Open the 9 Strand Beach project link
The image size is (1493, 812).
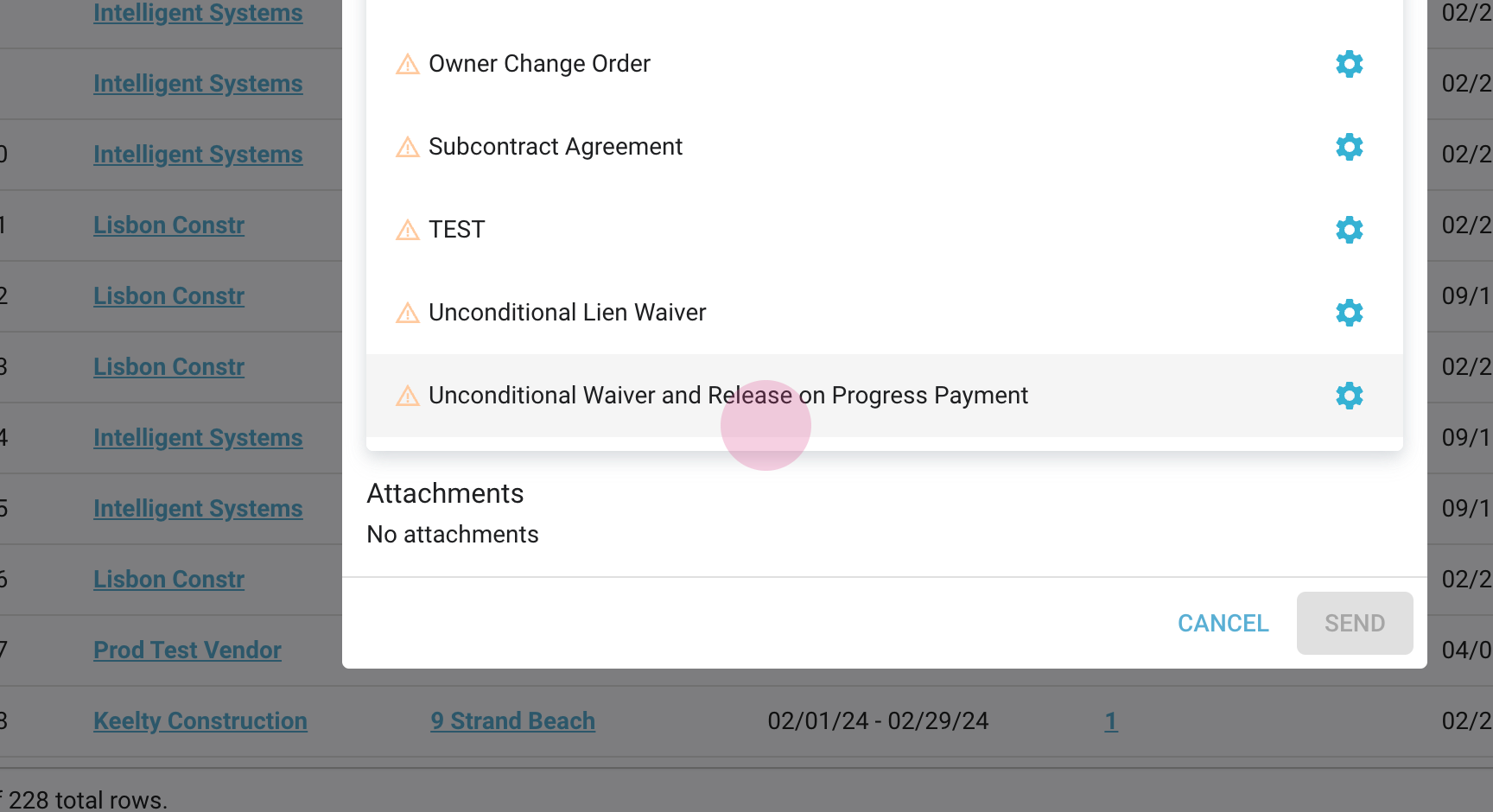pyautogui.click(x=512, y=720)
